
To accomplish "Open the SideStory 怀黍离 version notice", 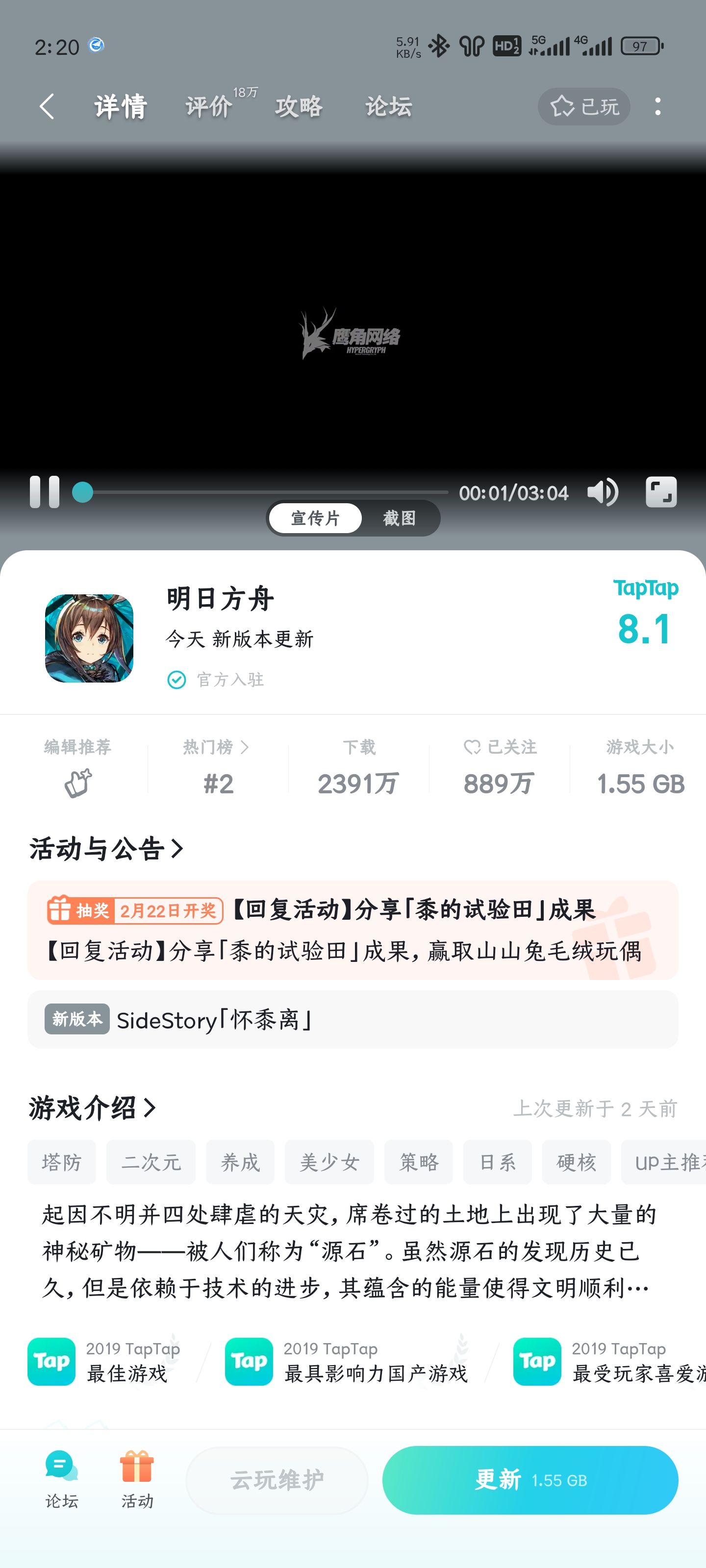I will click(x=353, y=1019).
